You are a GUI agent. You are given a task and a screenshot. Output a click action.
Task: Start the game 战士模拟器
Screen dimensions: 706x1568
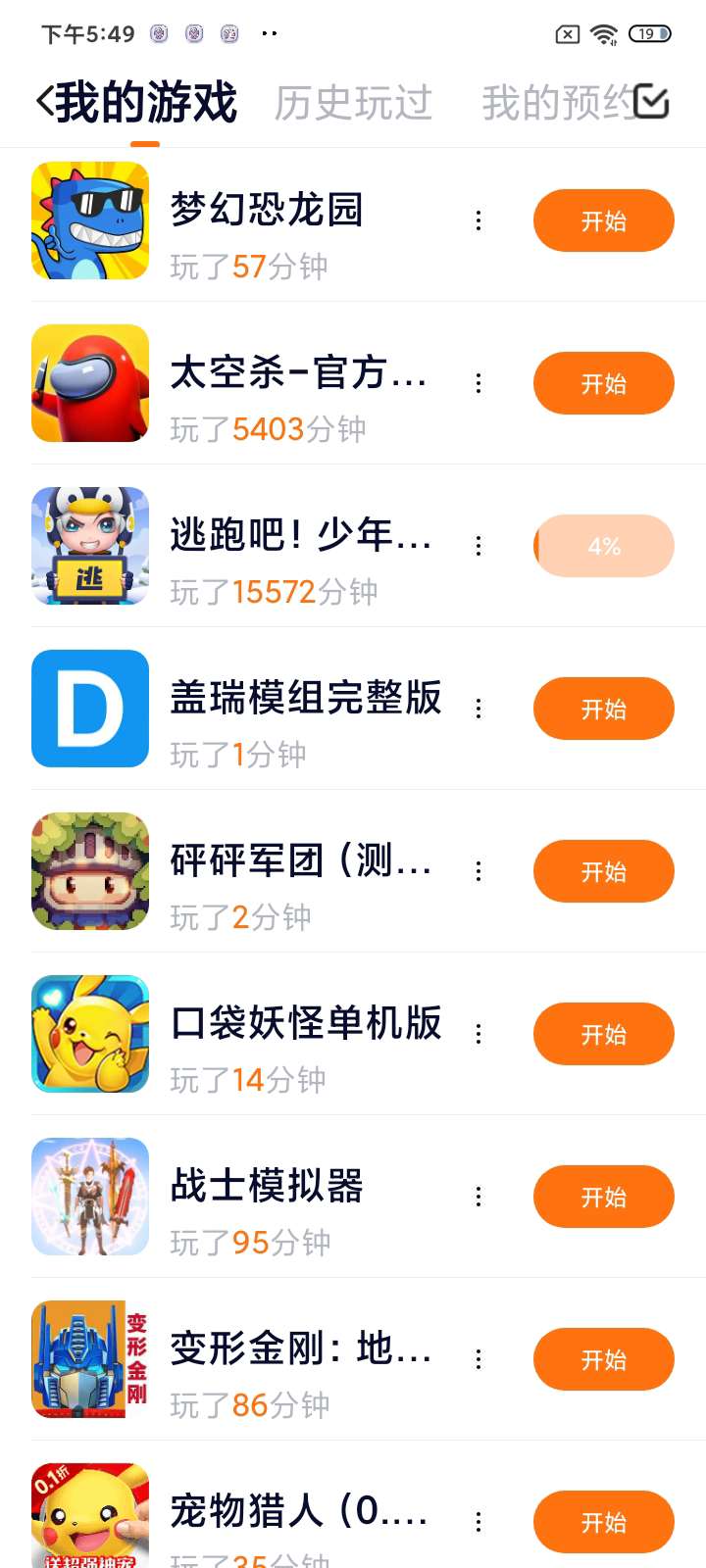click(x=603, y=1197)
